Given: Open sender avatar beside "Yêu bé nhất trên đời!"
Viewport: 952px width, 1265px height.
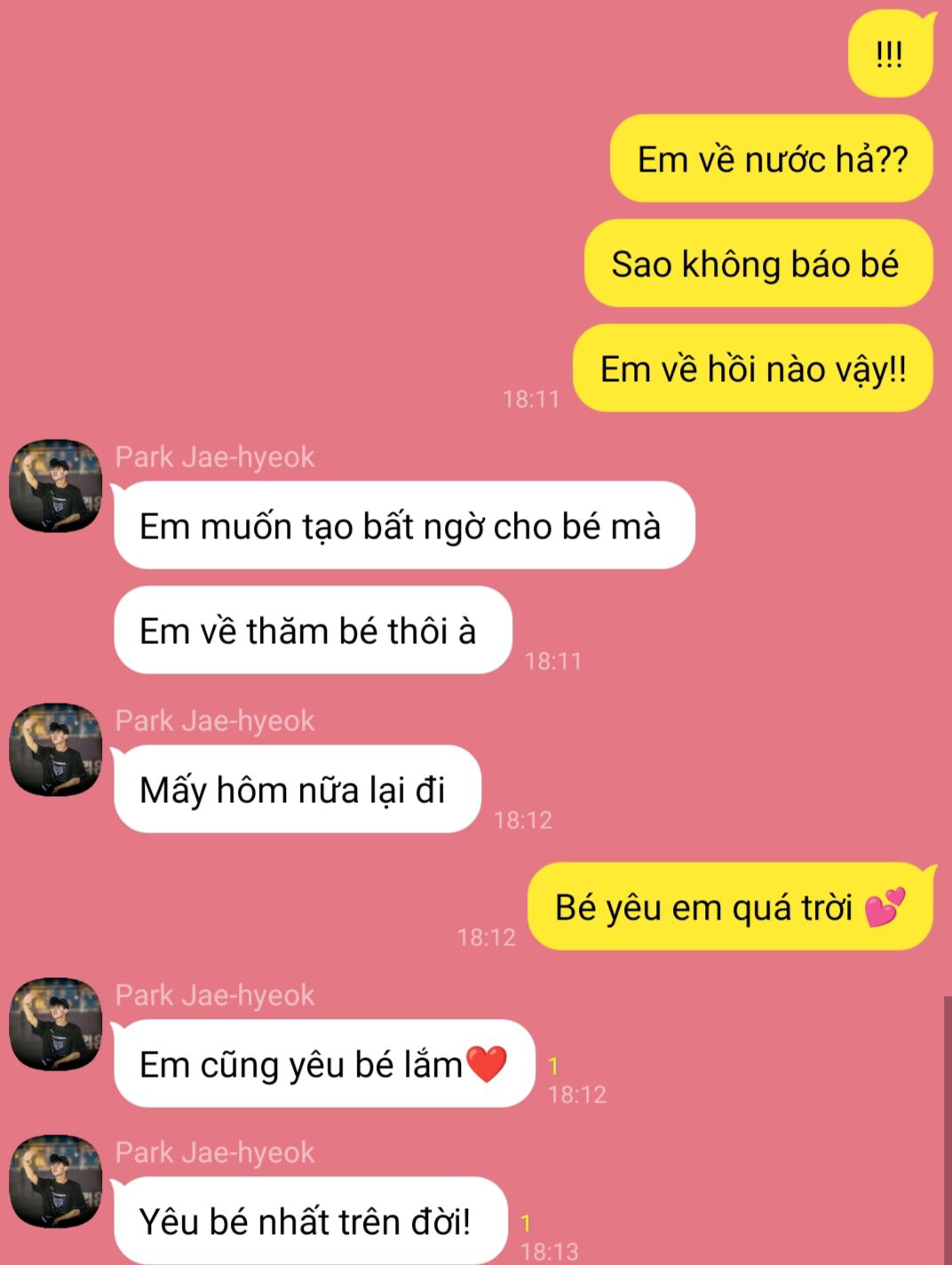Looking at the screenshot, I should (x=55, y=1181).
